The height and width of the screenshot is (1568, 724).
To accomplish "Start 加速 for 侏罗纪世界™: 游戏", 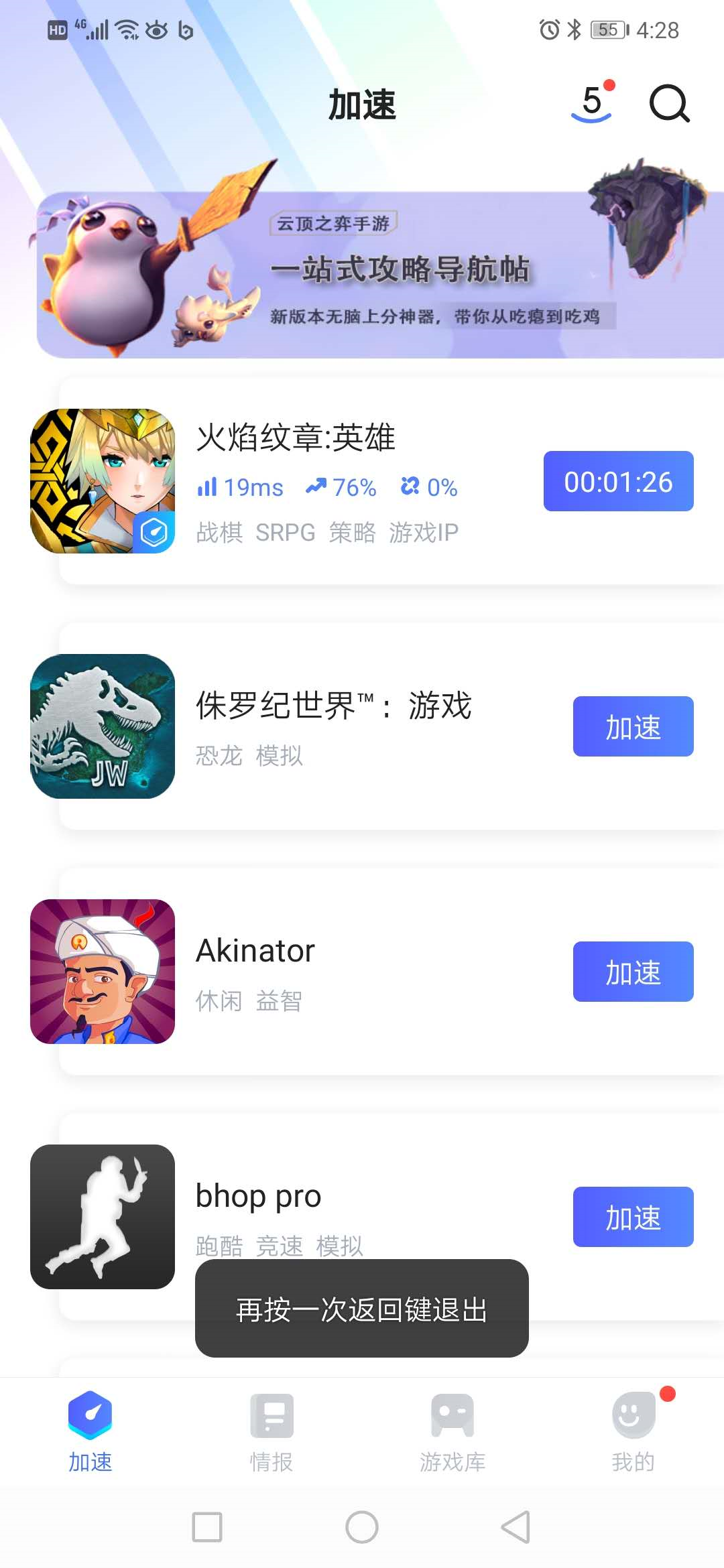I will [633, 726].
